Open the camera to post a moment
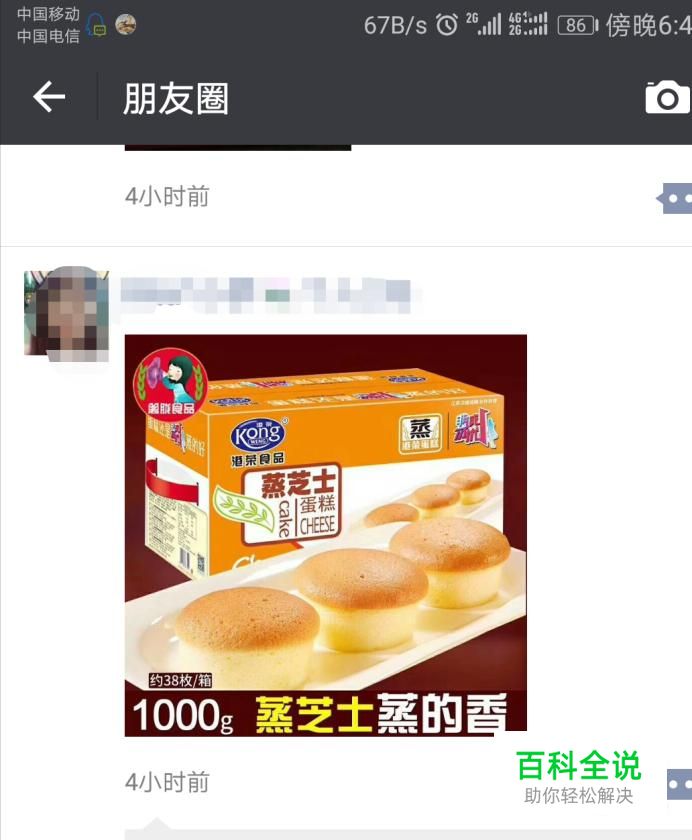 [667, 97]
